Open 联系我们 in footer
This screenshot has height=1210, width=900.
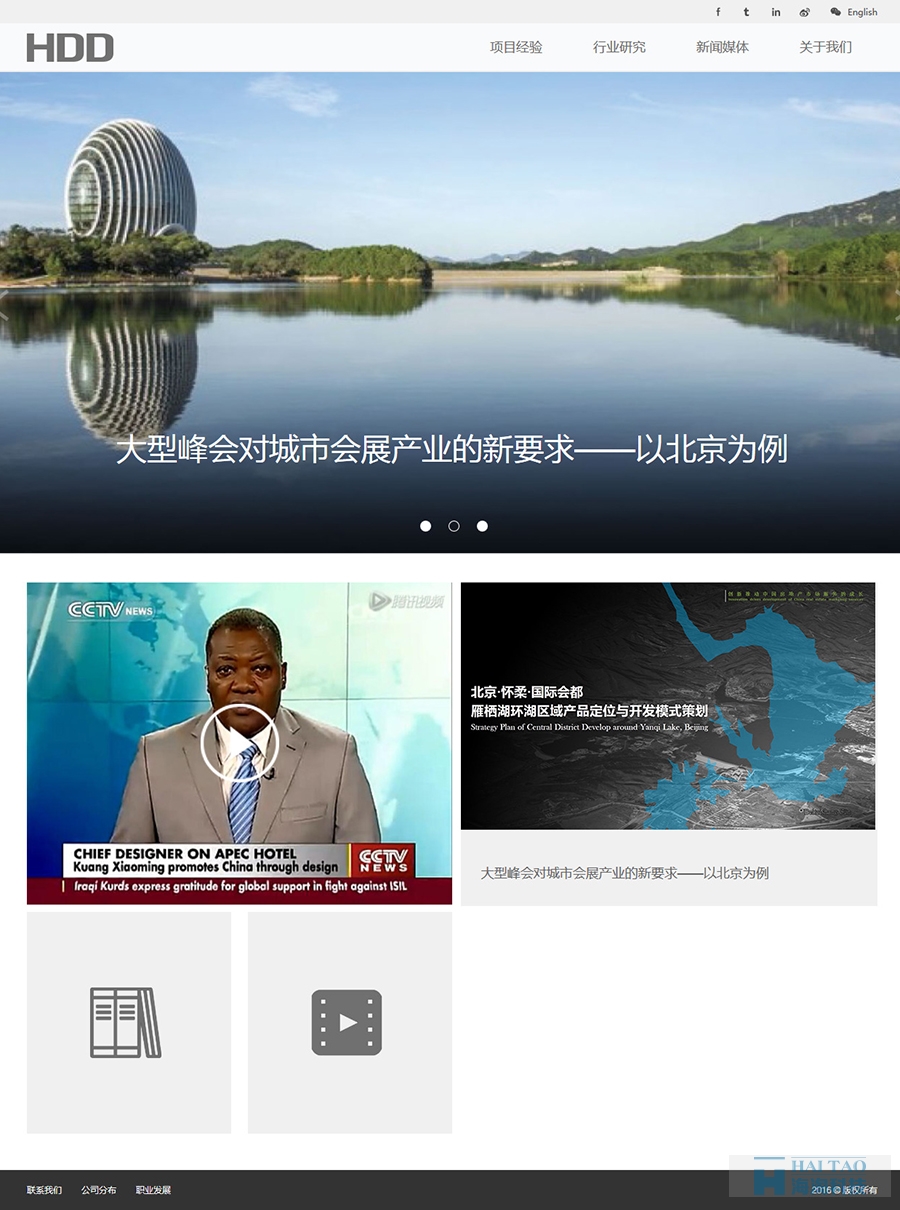44,1190
